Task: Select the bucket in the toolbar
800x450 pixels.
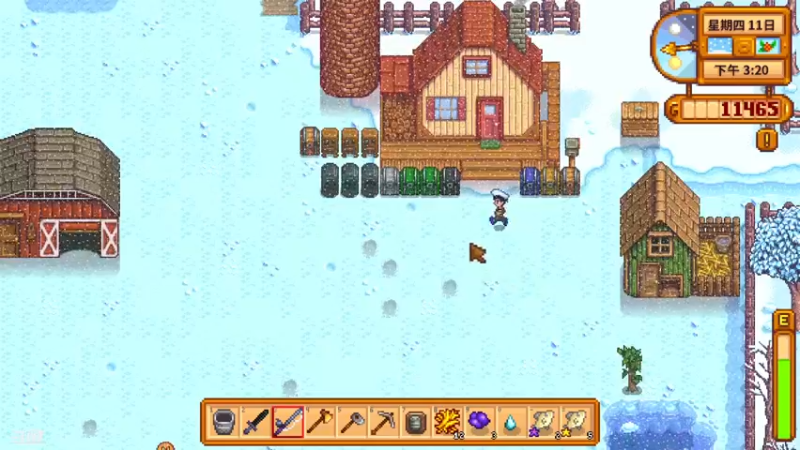Action: [226, 422]
